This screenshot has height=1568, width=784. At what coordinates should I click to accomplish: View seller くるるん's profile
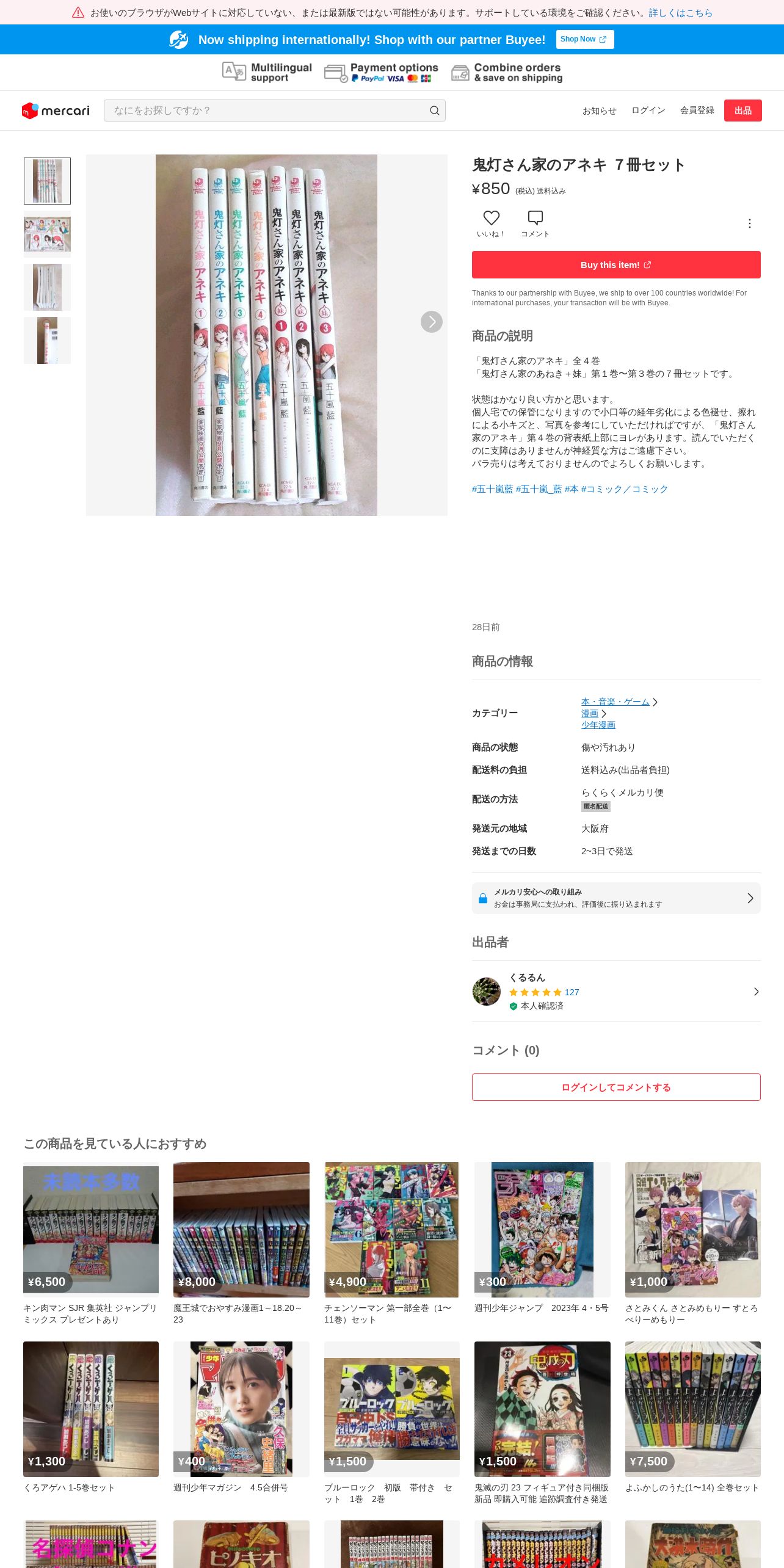[616, 992]
